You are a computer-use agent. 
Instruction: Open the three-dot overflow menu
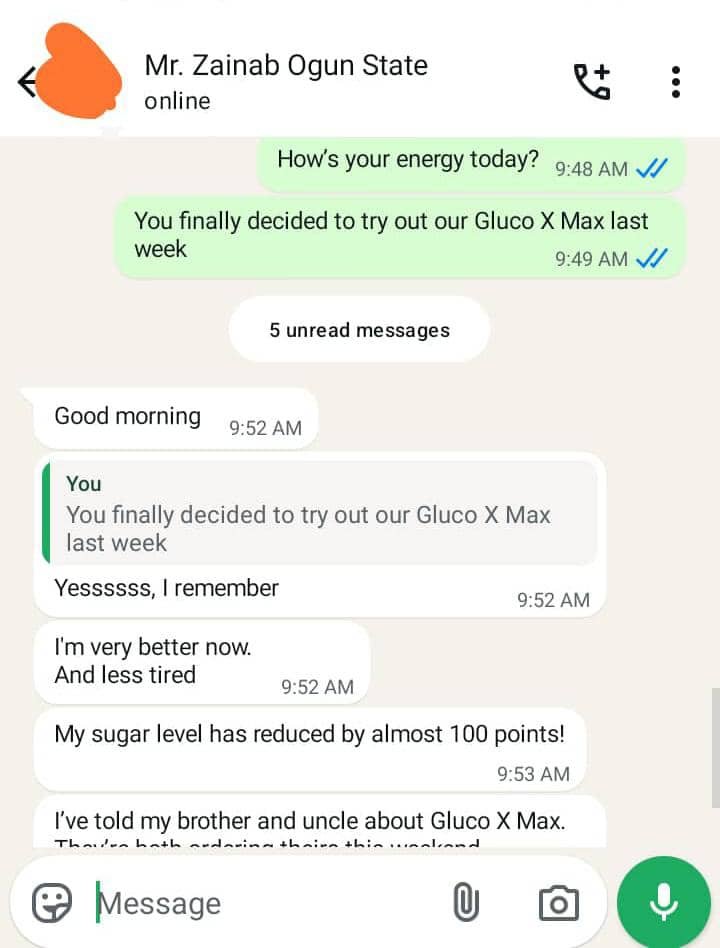(676, 82)
